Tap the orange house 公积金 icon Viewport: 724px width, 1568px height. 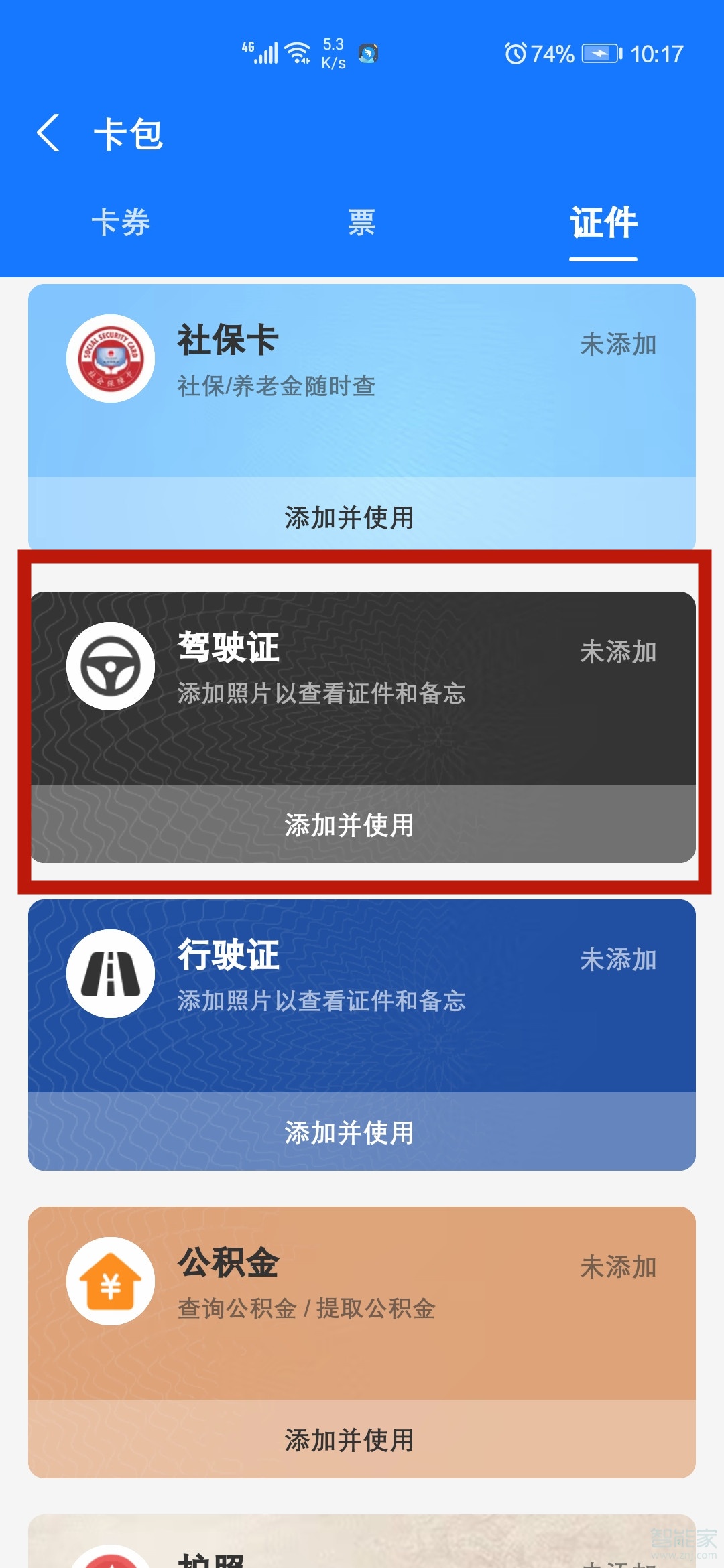[111, 1280]
